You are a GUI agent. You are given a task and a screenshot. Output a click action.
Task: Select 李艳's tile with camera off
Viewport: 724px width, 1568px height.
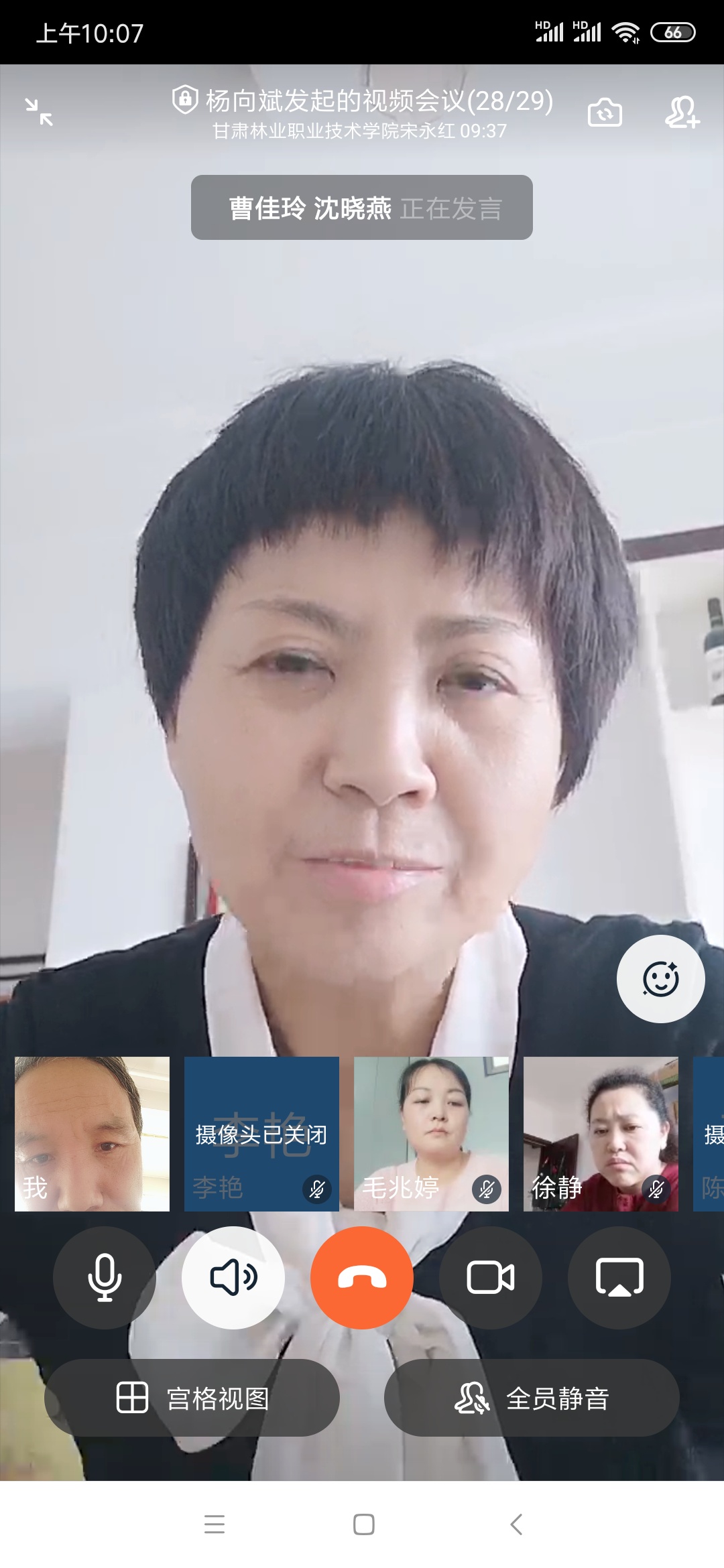click(x=261, y=1134)
